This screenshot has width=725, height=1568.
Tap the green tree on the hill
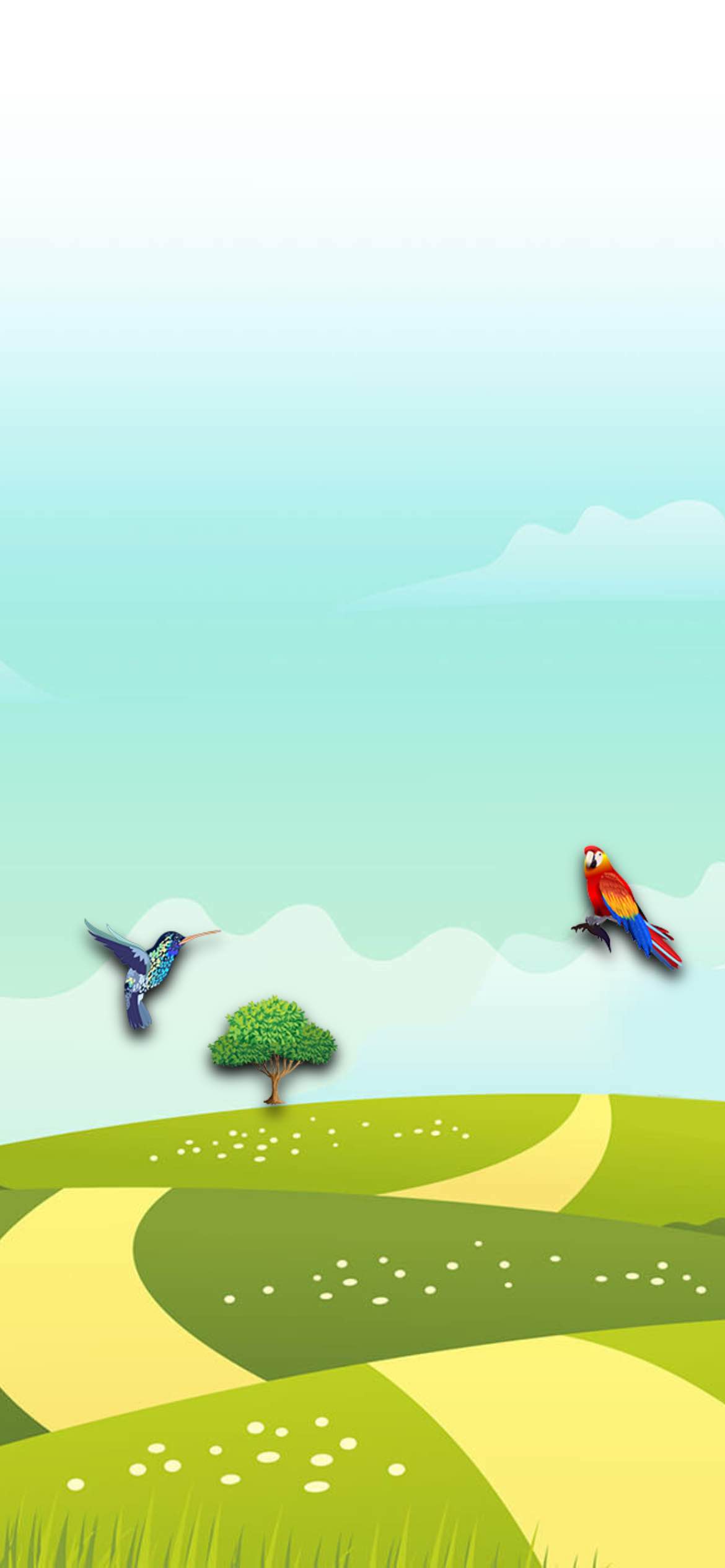click(273, 1050)
